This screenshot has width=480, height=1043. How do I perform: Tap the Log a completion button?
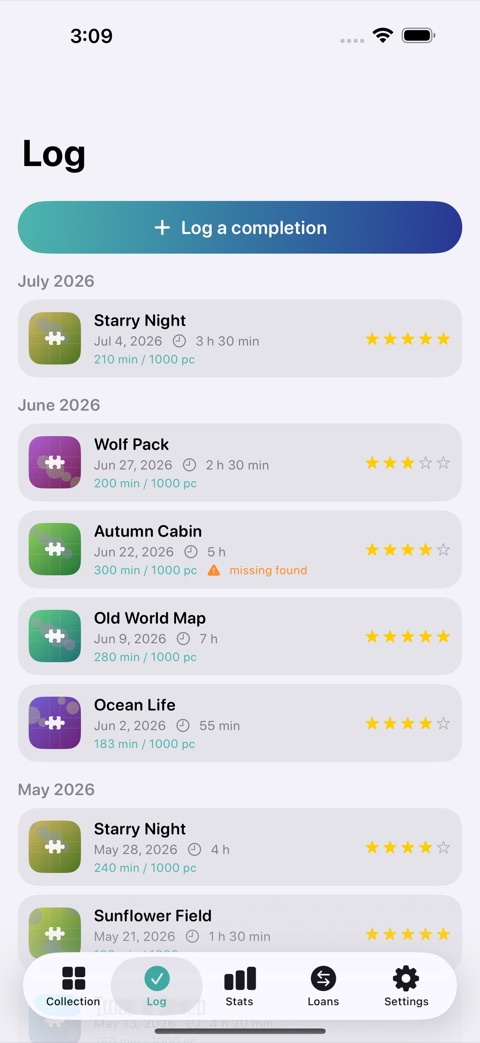(239, 227)
